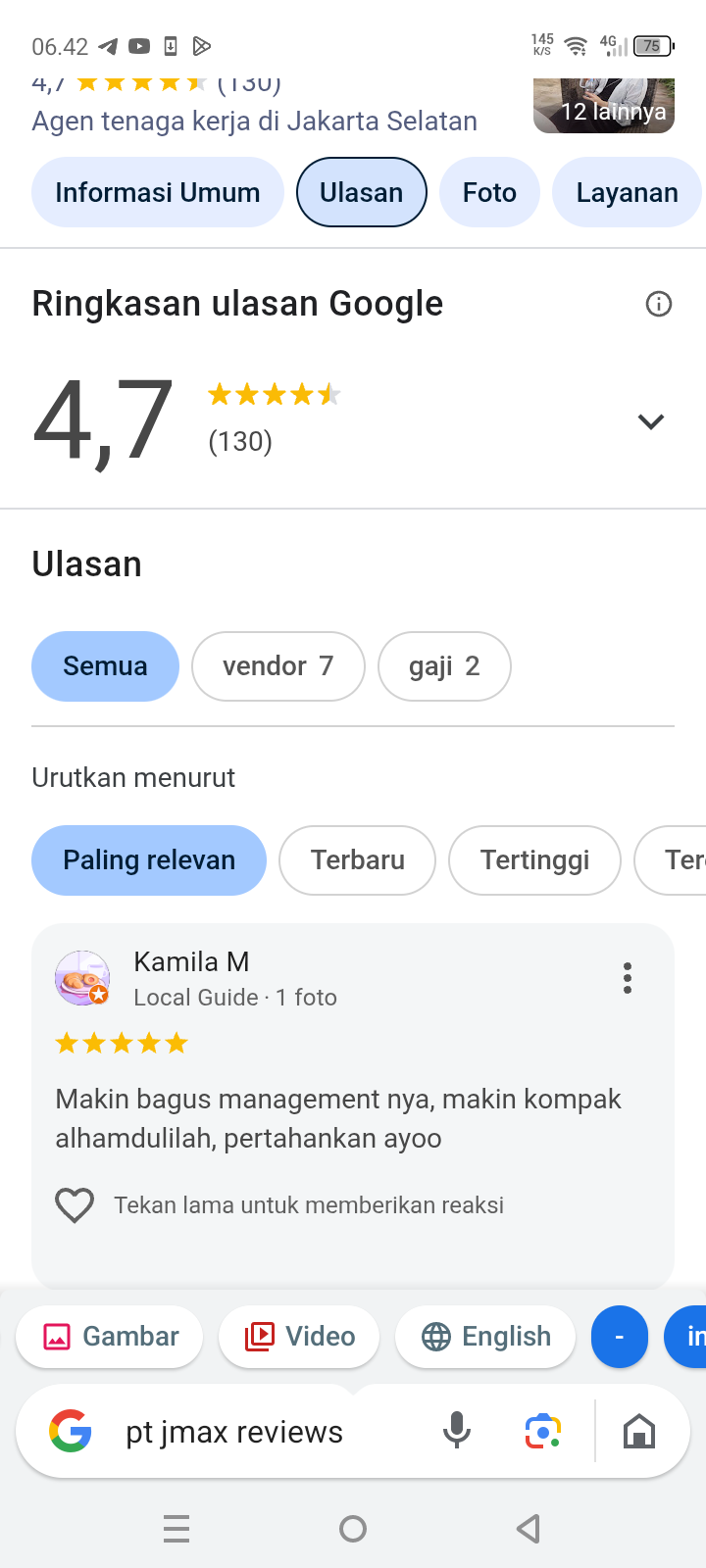The width and height of the screenshot is (706, 1568).
Task: Open the Informasi Umum tab
Action: [x=157, y=192]
